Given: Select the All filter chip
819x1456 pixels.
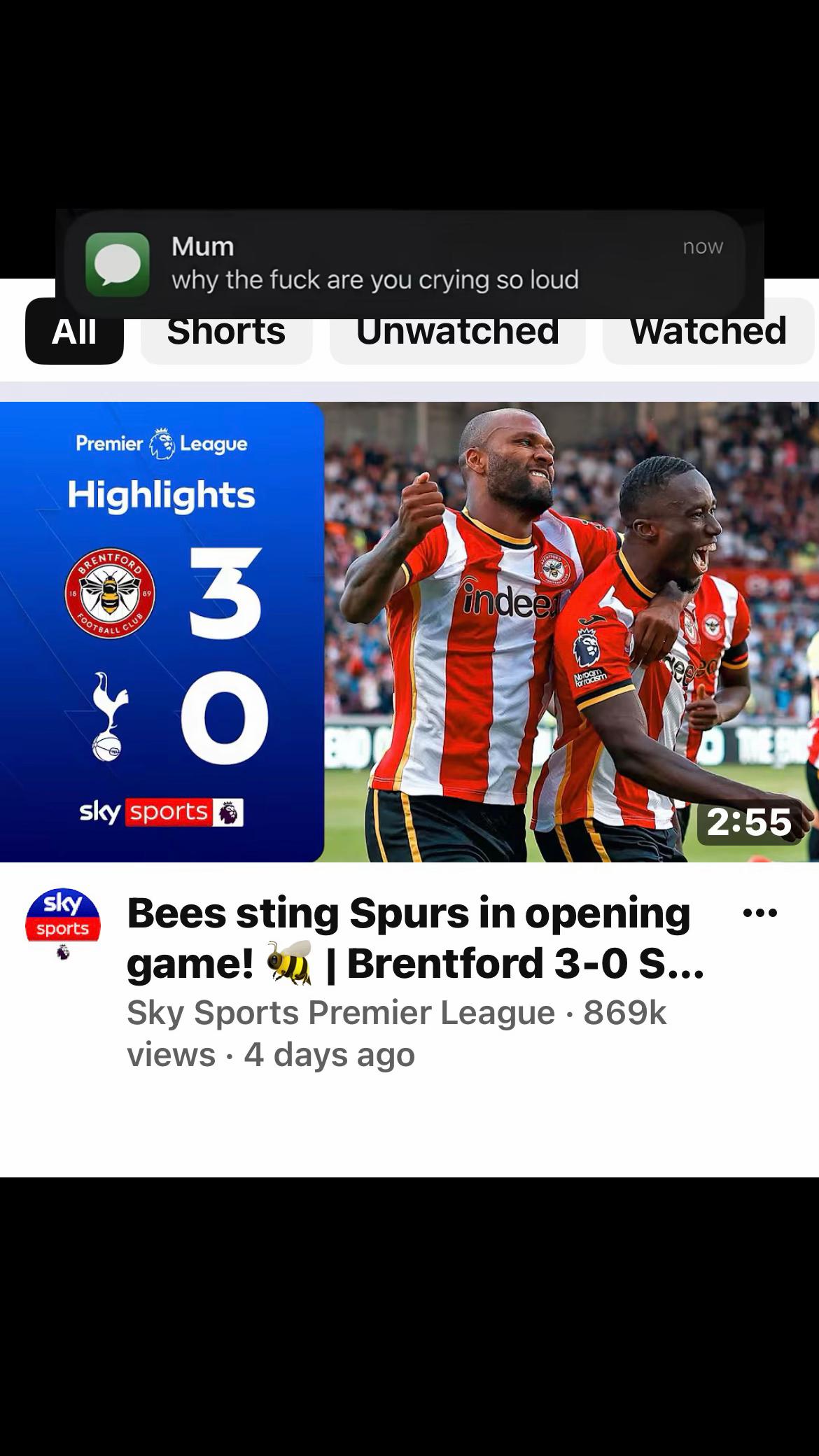Looking at the screenshot, I should [x=74, y=331].
